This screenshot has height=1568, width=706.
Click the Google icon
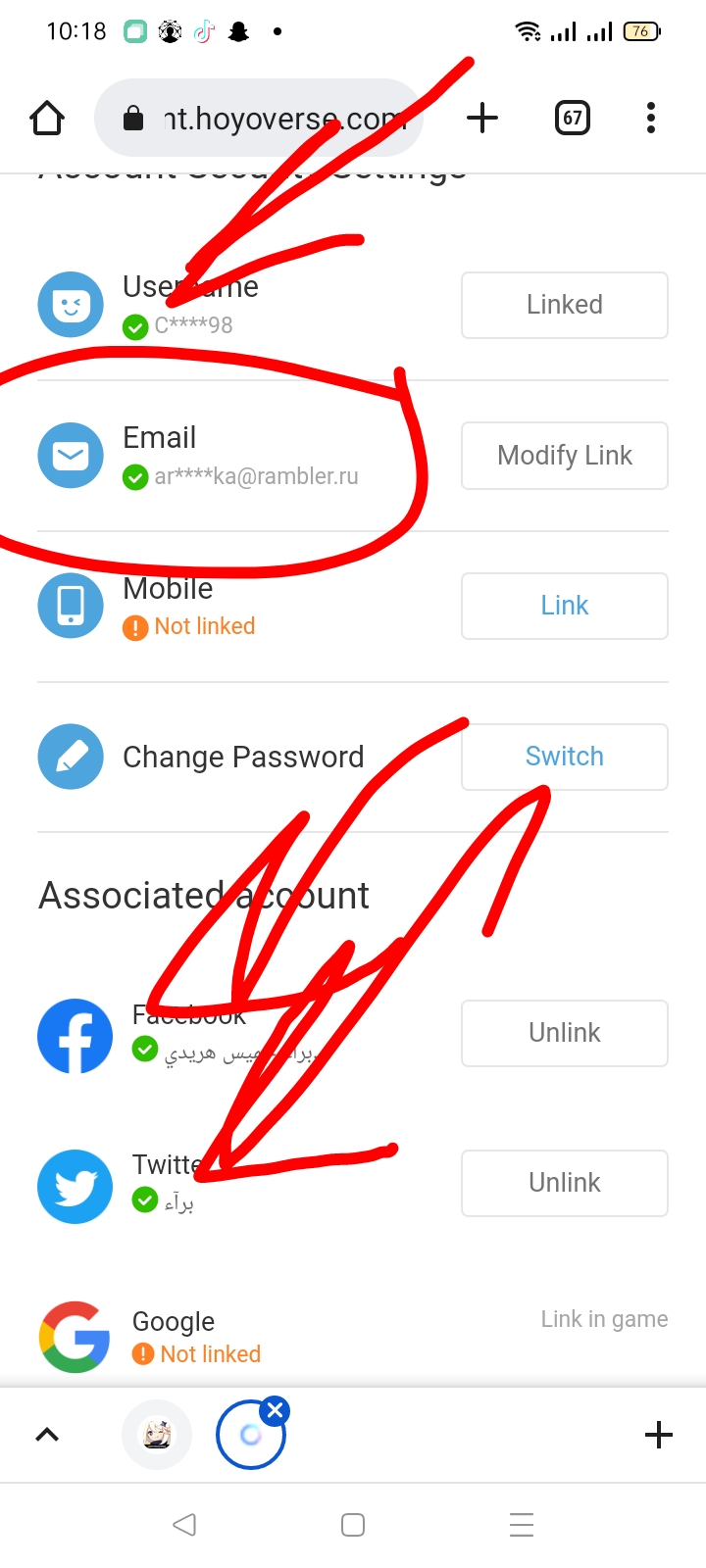click(x=75, y=1335)
